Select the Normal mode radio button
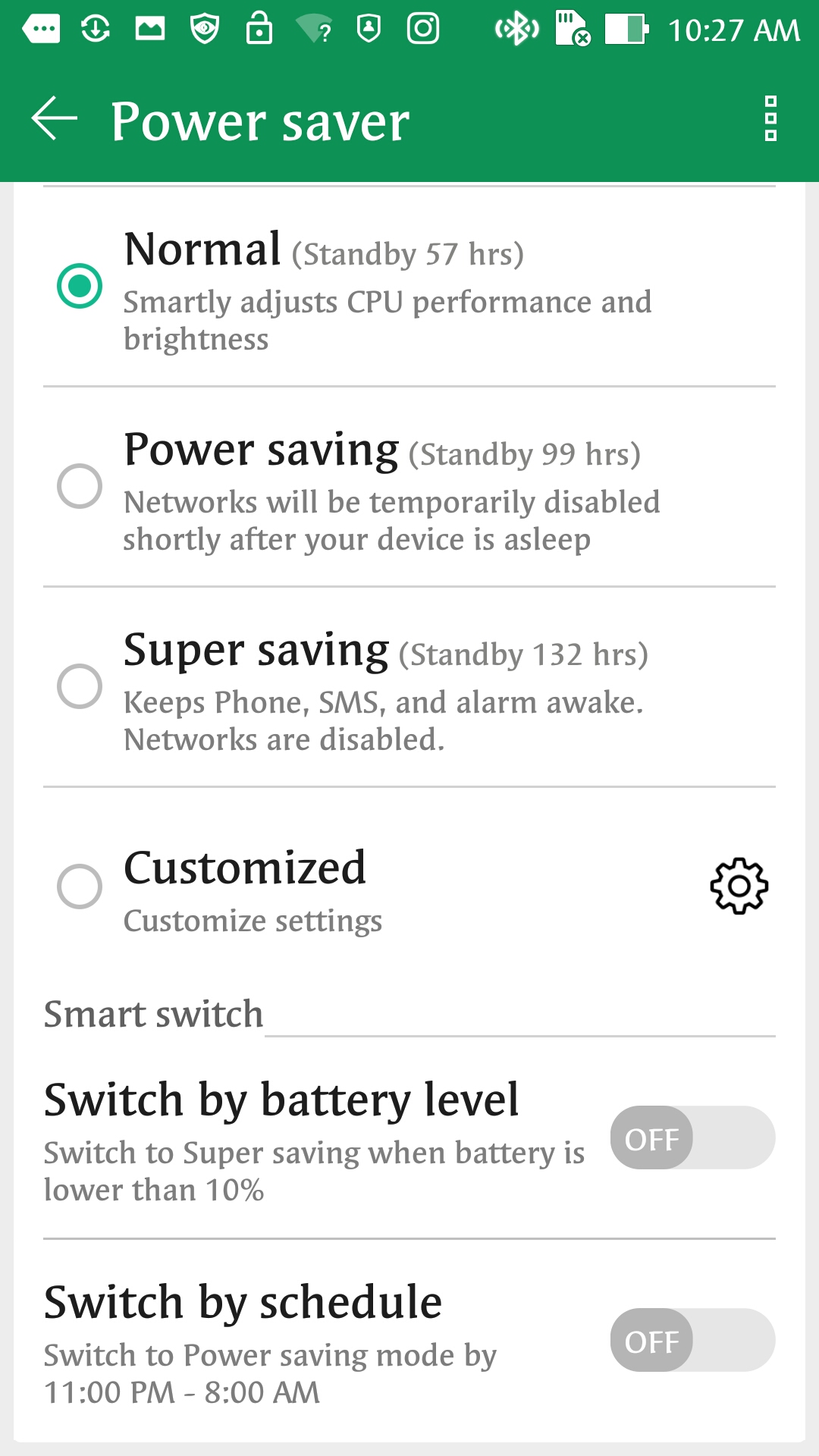This screenshot has height=1456, width=819. click(80, 286)
